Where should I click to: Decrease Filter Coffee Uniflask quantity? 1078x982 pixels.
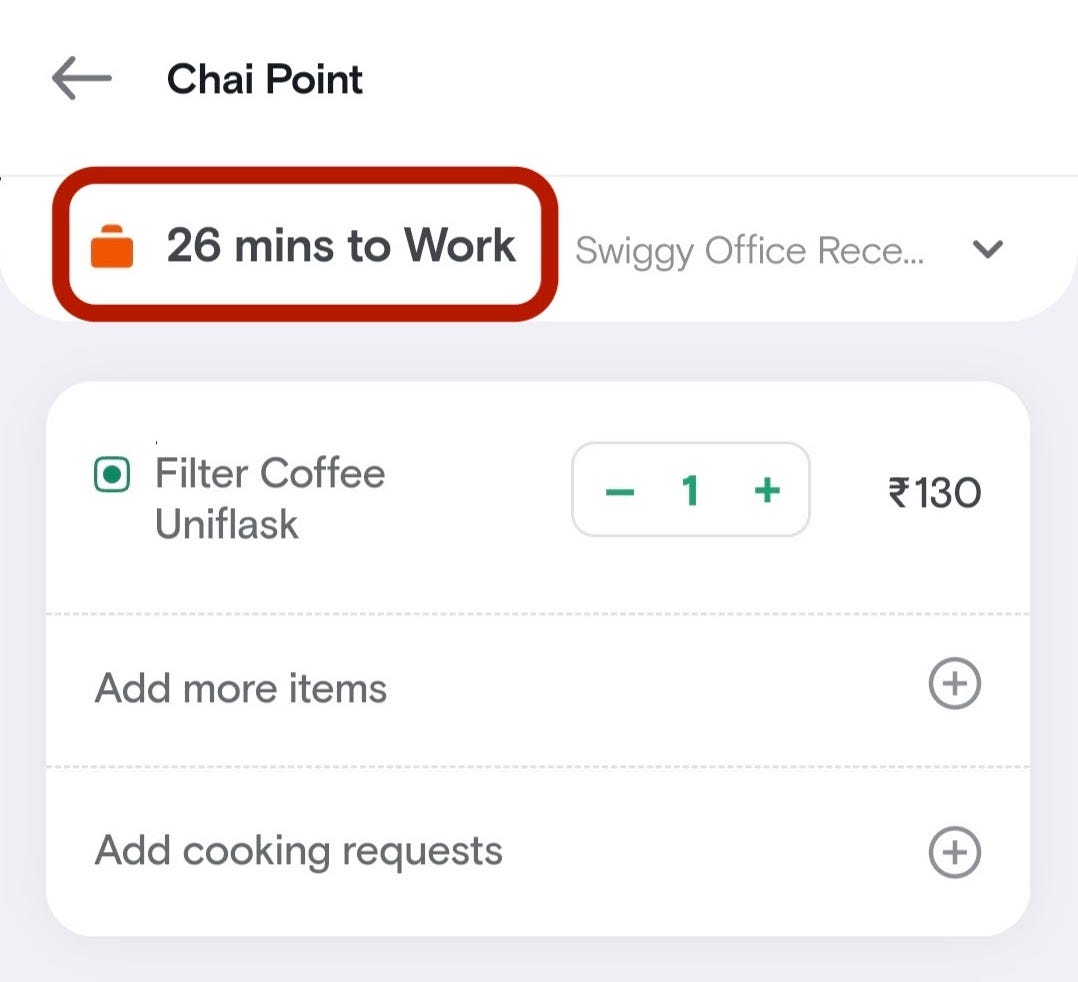point(620,491)
